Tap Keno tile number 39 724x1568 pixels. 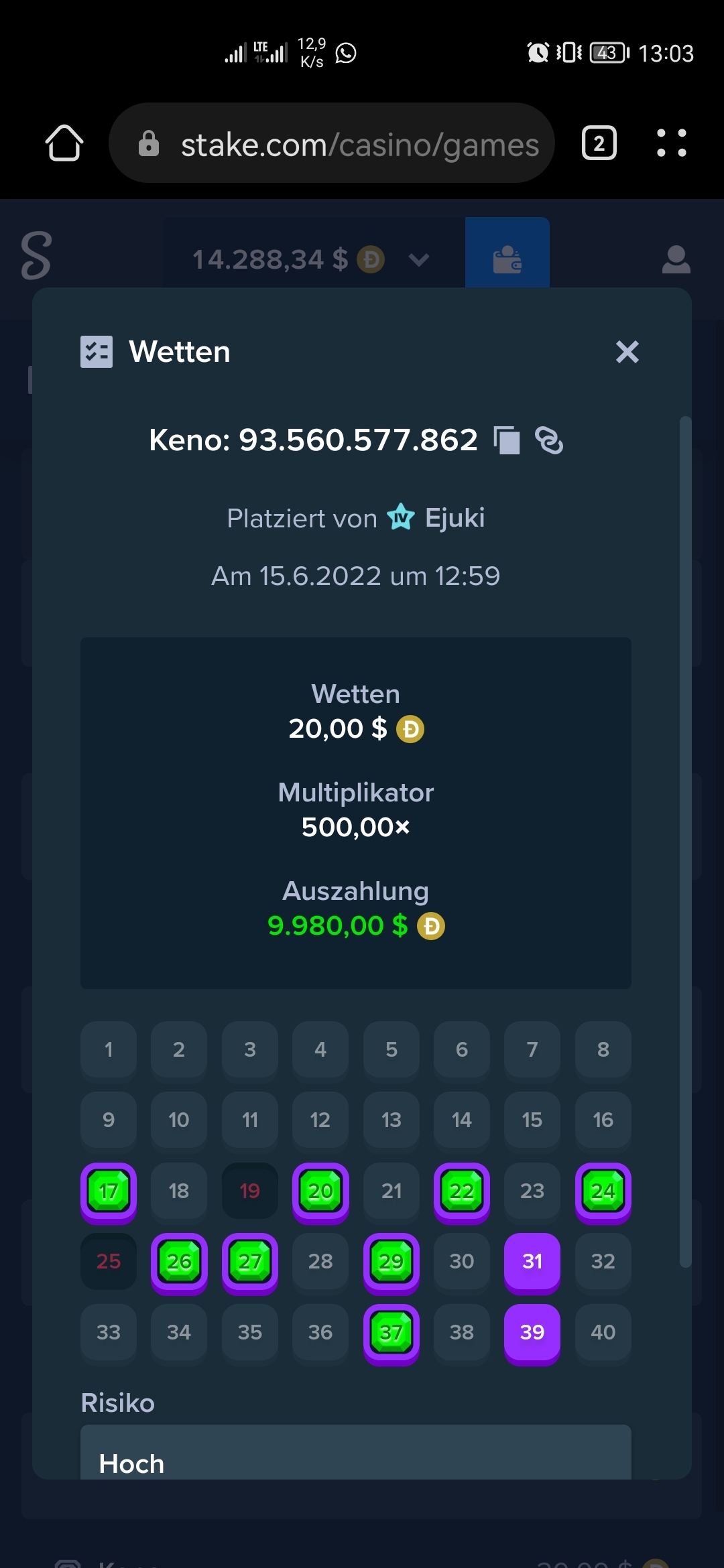click(x=532, y=1333)
